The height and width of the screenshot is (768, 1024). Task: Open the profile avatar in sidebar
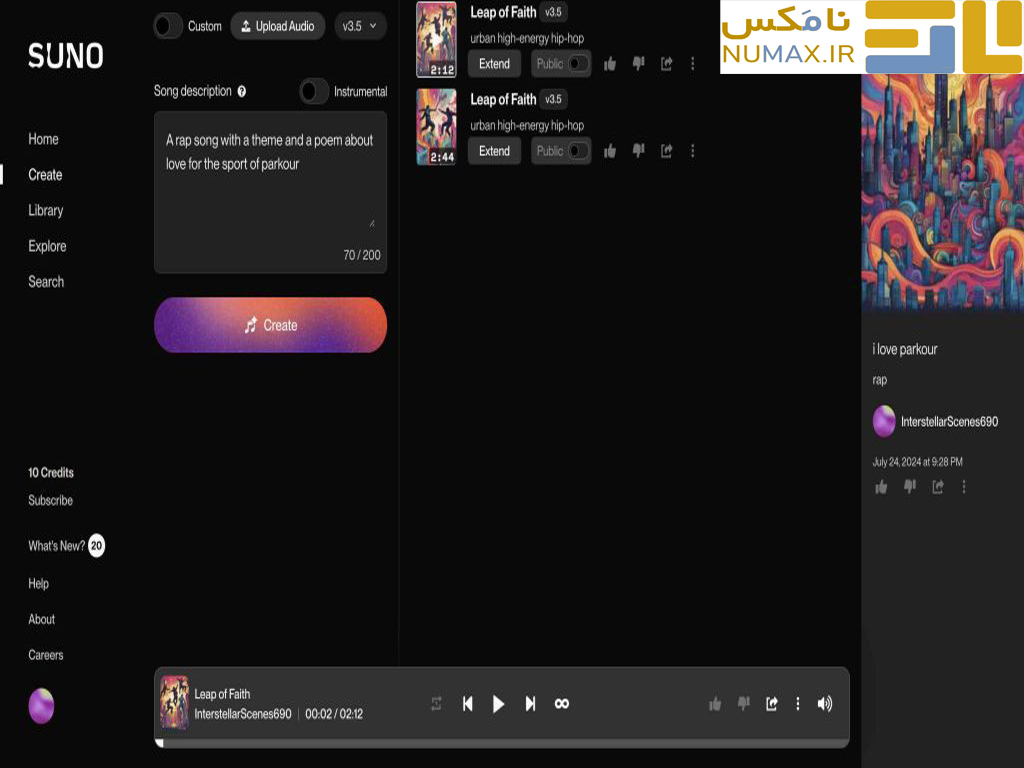point(41,706)
